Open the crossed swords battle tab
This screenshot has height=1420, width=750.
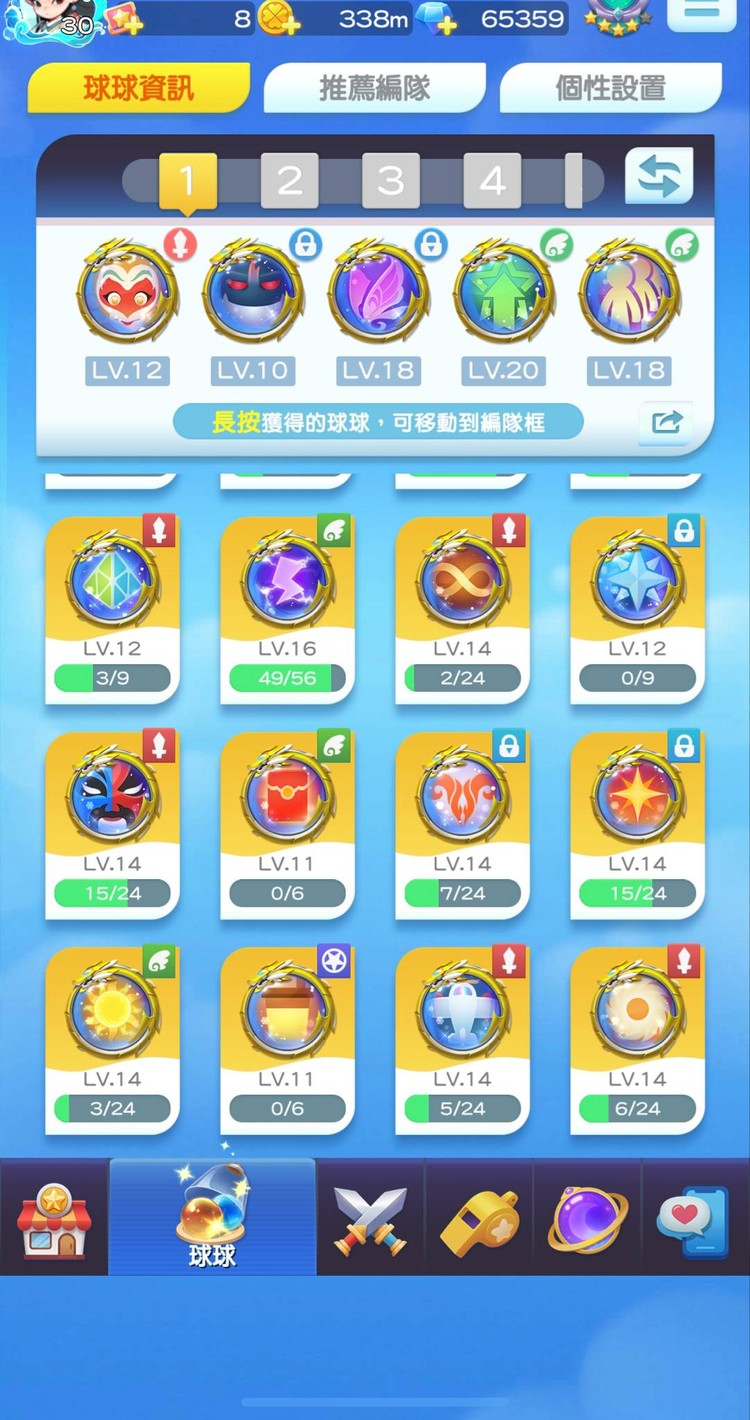click(x=370, y=1220)
